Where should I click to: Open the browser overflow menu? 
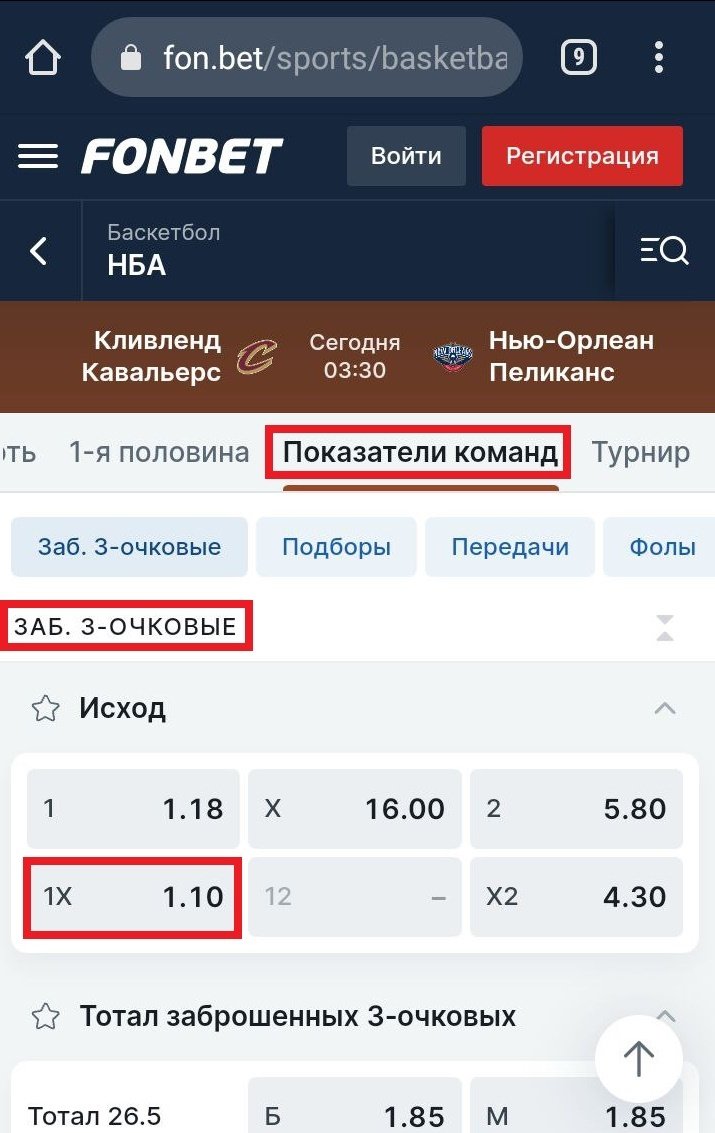658,57
